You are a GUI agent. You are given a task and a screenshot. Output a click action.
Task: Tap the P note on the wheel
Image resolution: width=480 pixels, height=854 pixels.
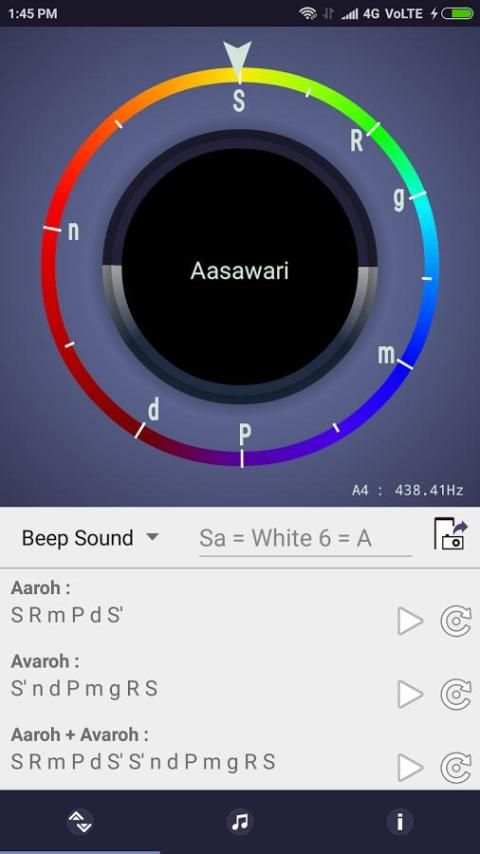[245, 435]
